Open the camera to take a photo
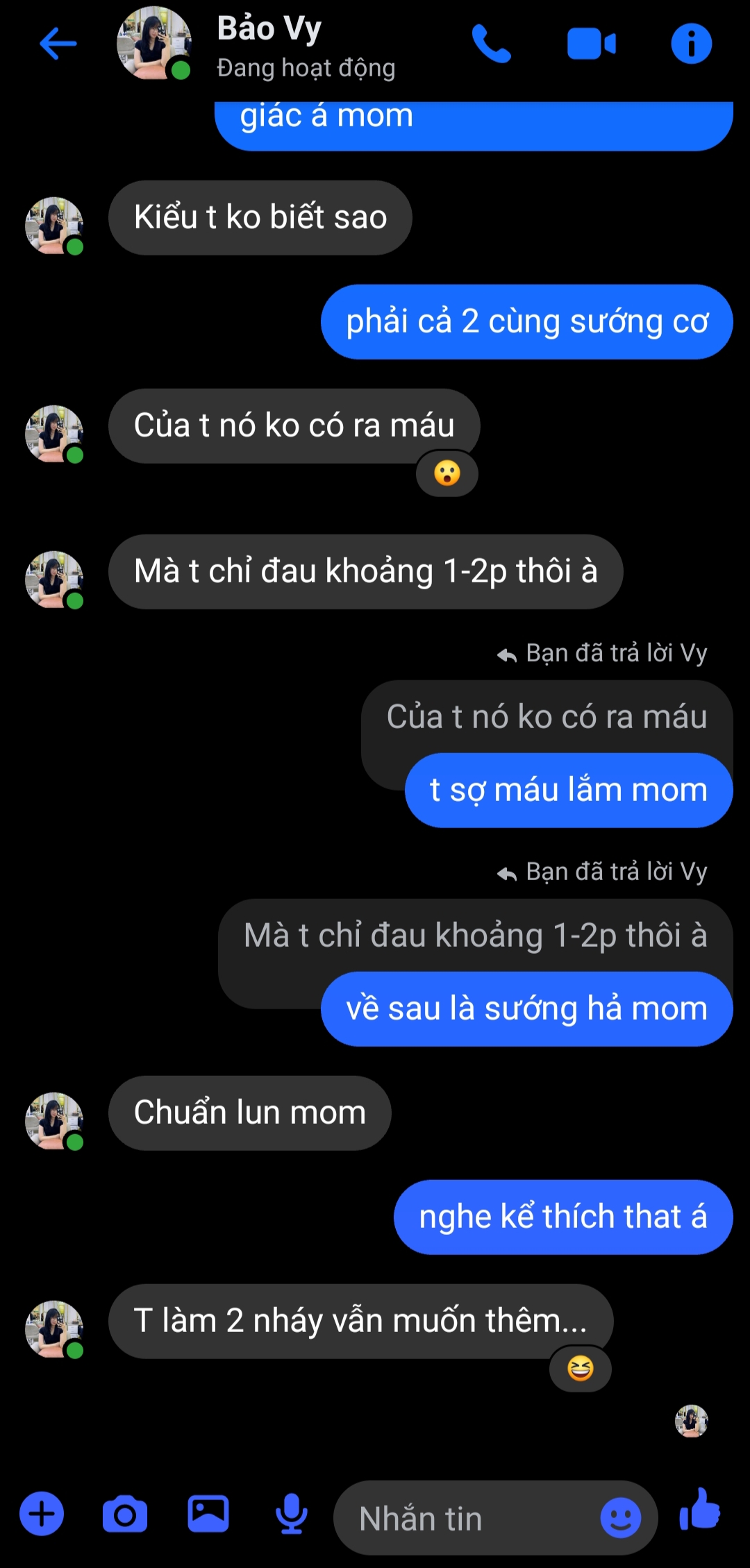The height and width of the screenshot is (1568, 750). click(125, 1515)
